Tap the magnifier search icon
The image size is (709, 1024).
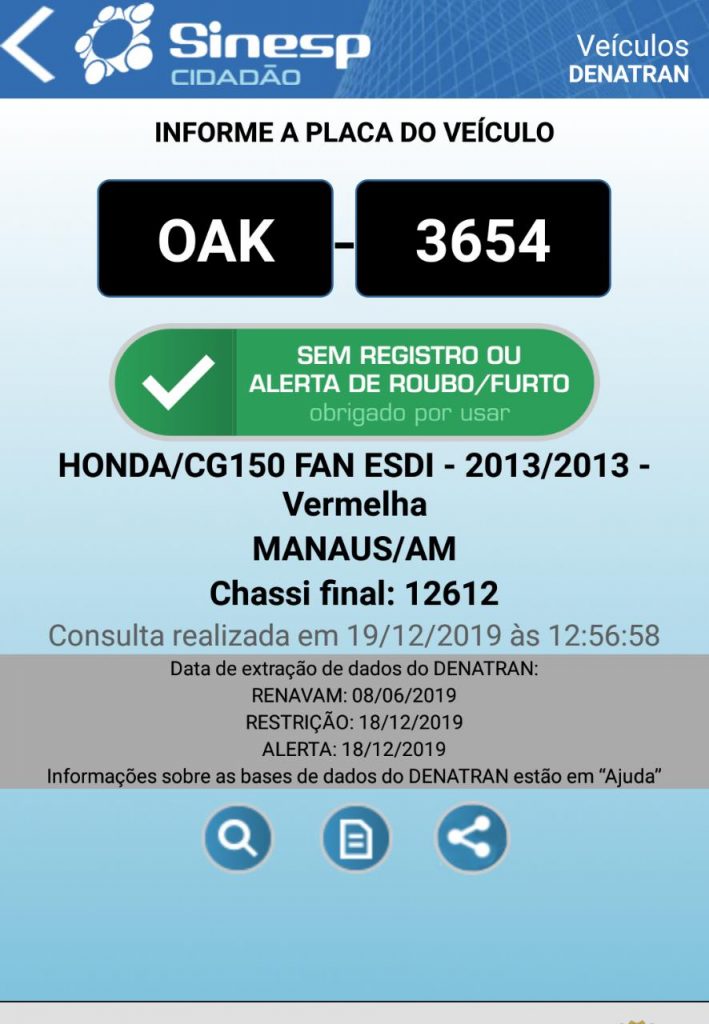tap(238, 838)
